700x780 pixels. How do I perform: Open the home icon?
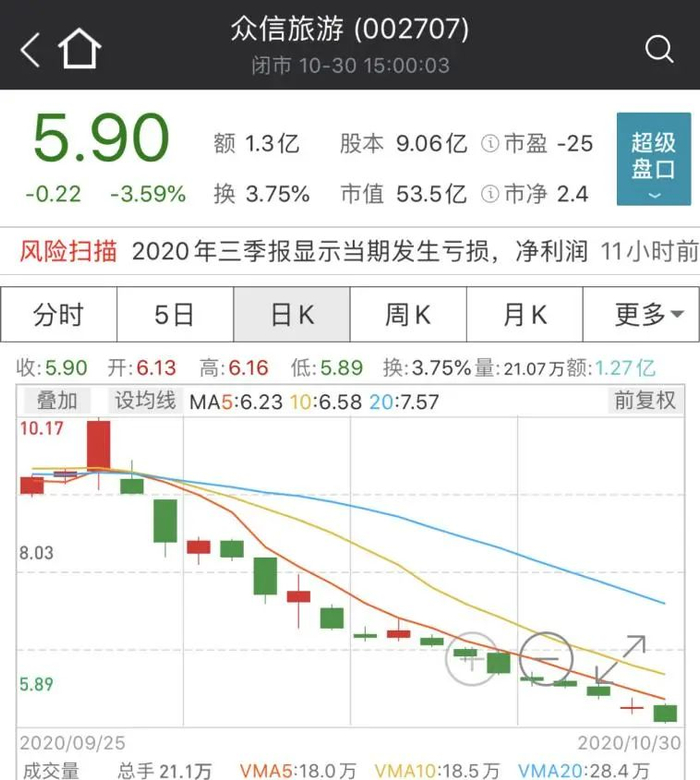pos(80,48)
